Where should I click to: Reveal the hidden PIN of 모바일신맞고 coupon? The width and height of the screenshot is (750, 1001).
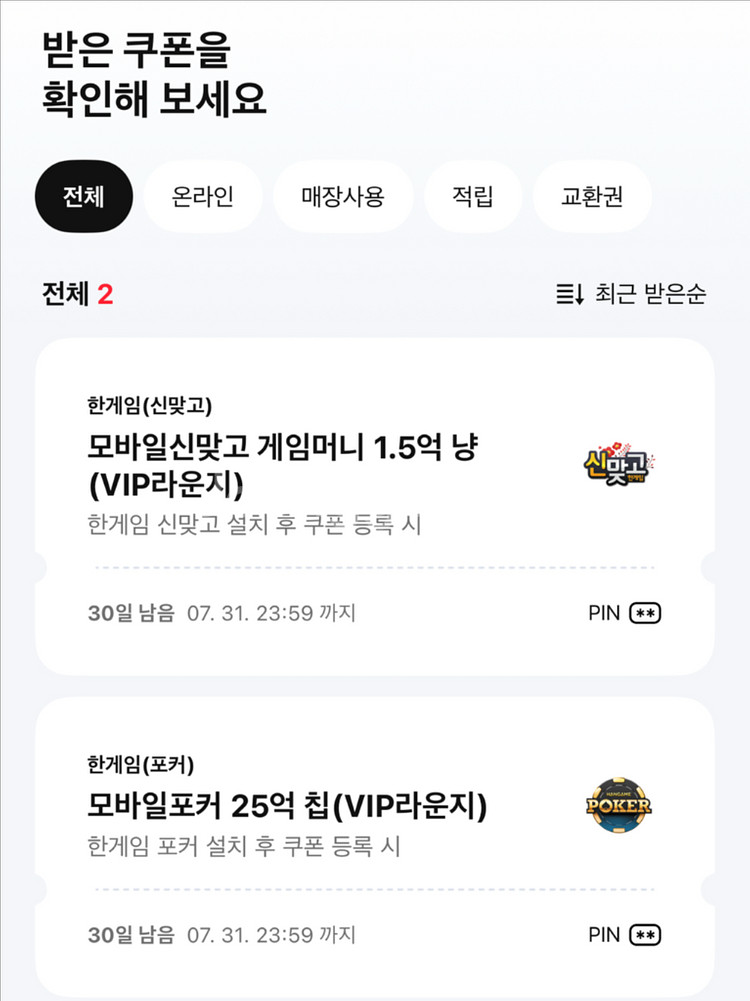tap(646, 615)
